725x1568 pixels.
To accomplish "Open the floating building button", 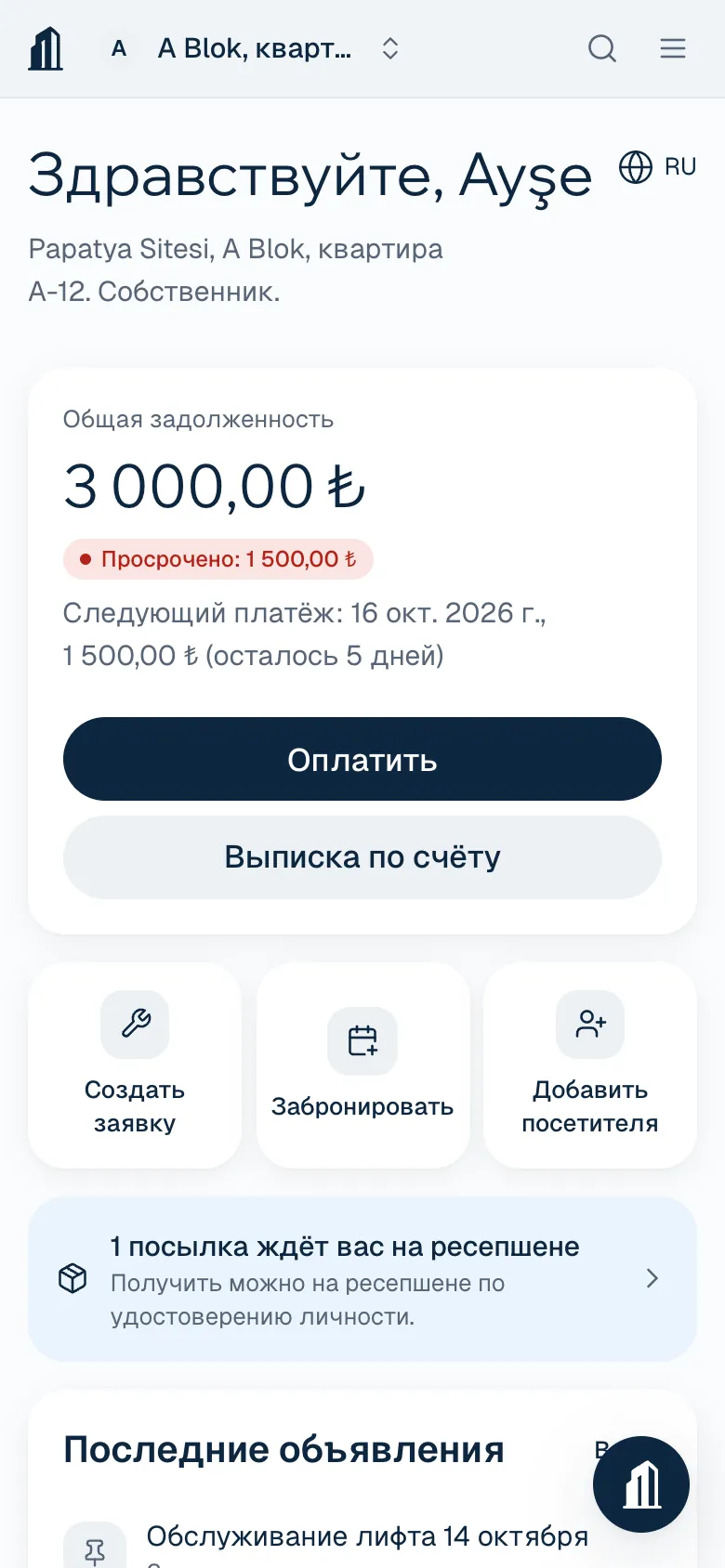I will [641, 1484].
